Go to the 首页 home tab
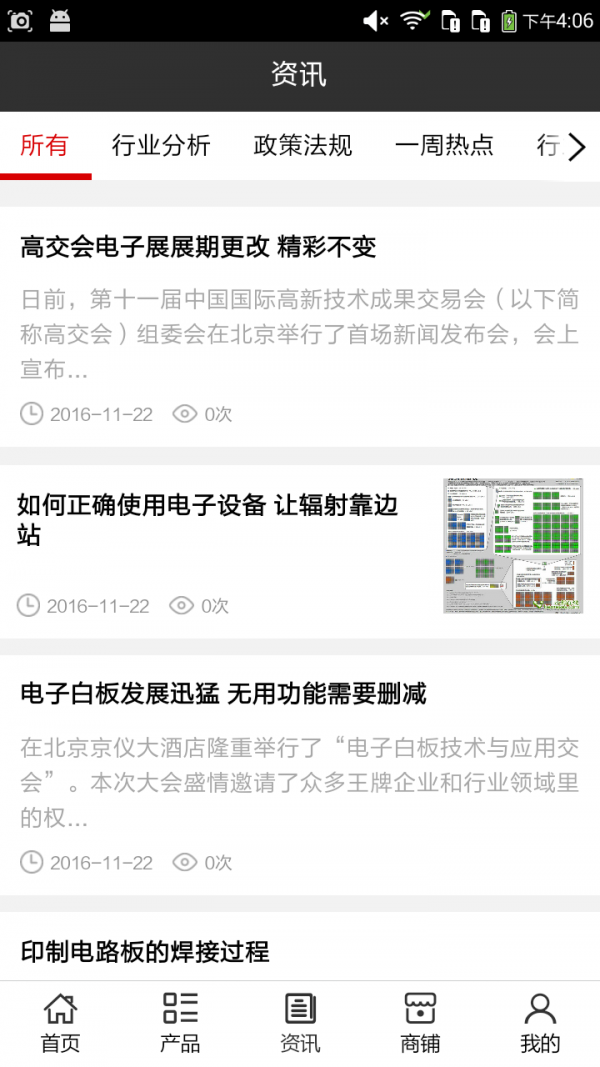Image resolution: width=600 pixels, height=1067 pixels. pyautogui.click(x=60, y=1024)
